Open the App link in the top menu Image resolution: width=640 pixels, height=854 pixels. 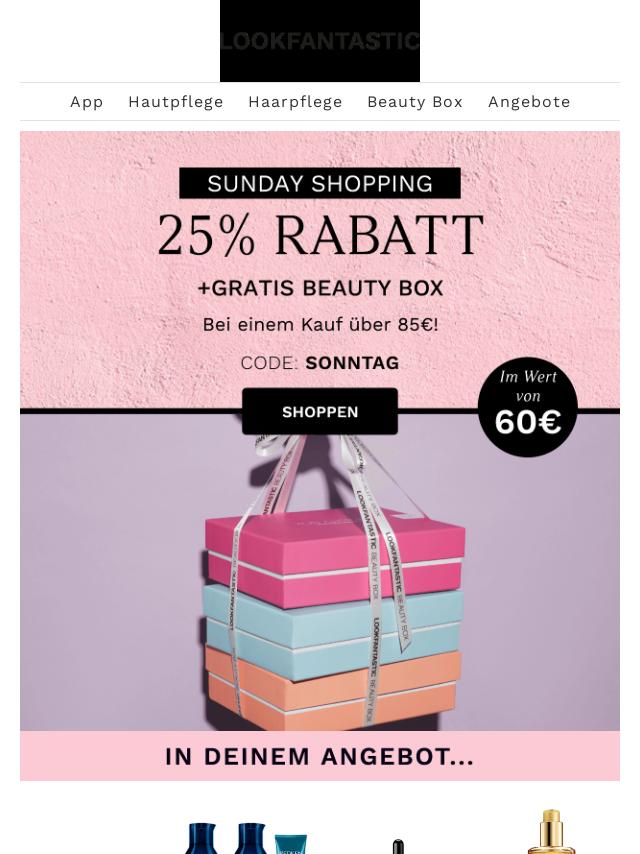(x=87, y=102)
